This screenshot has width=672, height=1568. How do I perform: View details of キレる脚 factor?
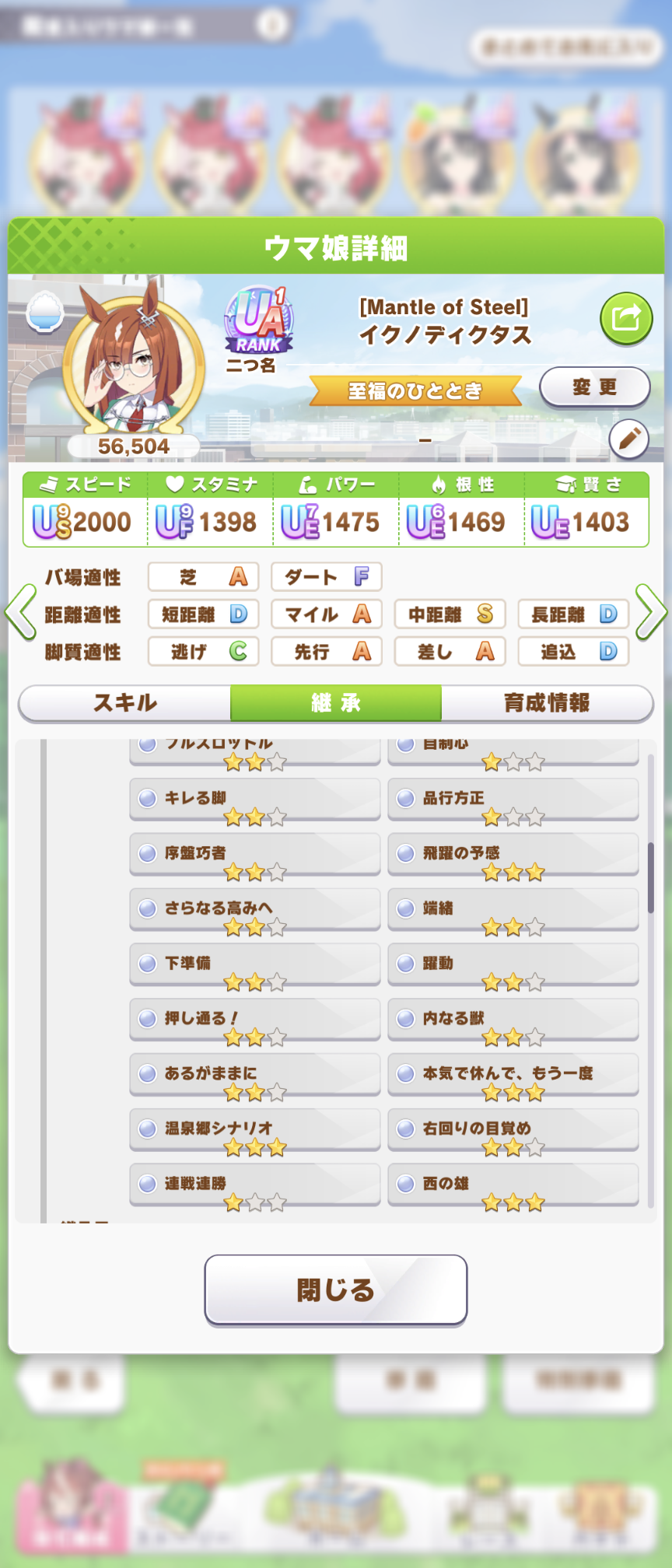coord(254,800)
